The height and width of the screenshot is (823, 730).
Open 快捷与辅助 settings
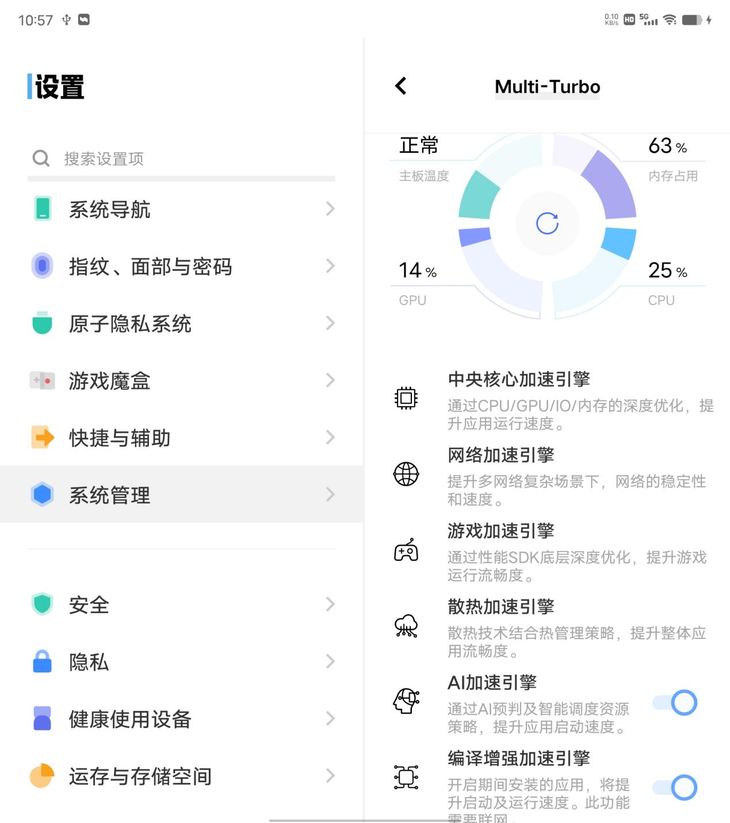click(182, 438)
